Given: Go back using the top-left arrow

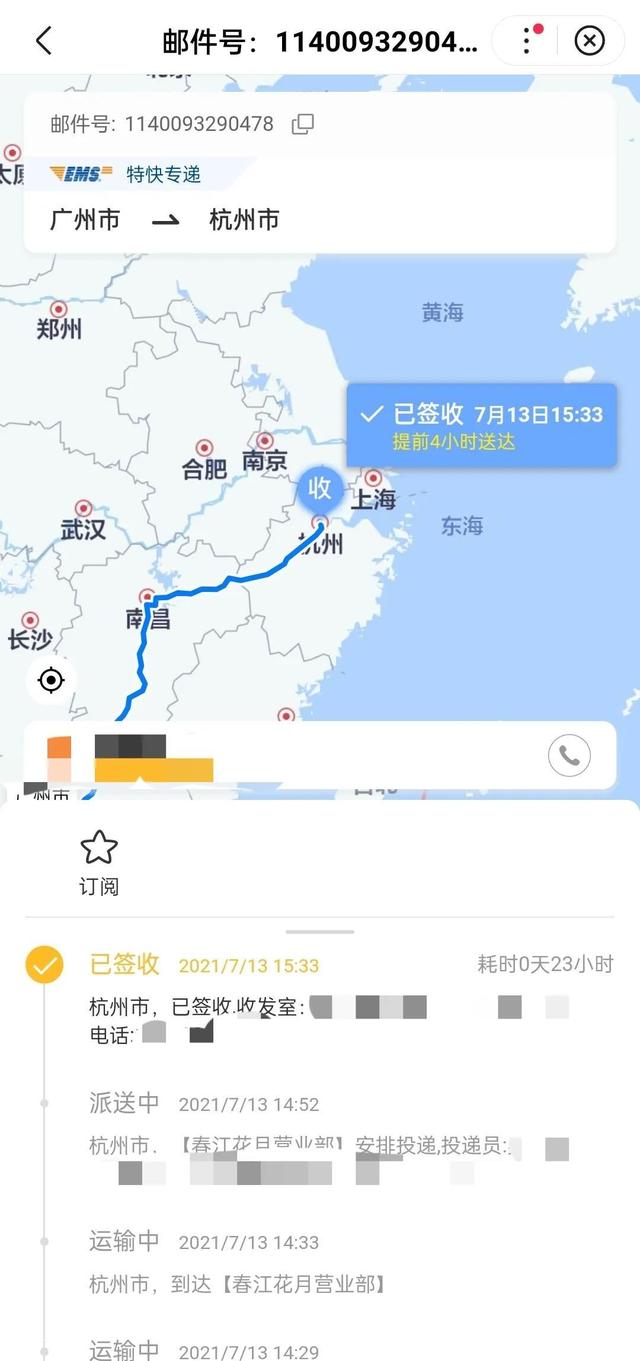Looking at the screenshot, I should coord(43,40).
